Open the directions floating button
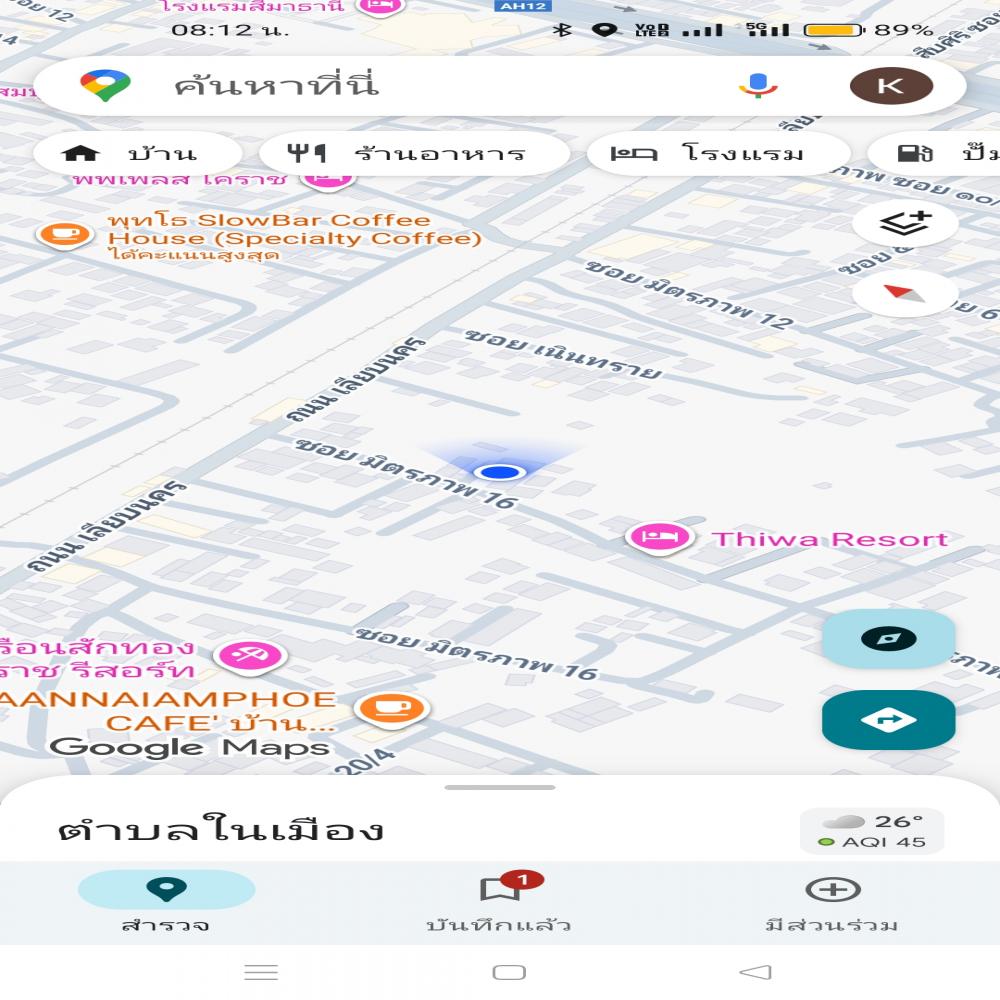The width and height of the screenshot is (1000, 1000). (x=888, y=720)
